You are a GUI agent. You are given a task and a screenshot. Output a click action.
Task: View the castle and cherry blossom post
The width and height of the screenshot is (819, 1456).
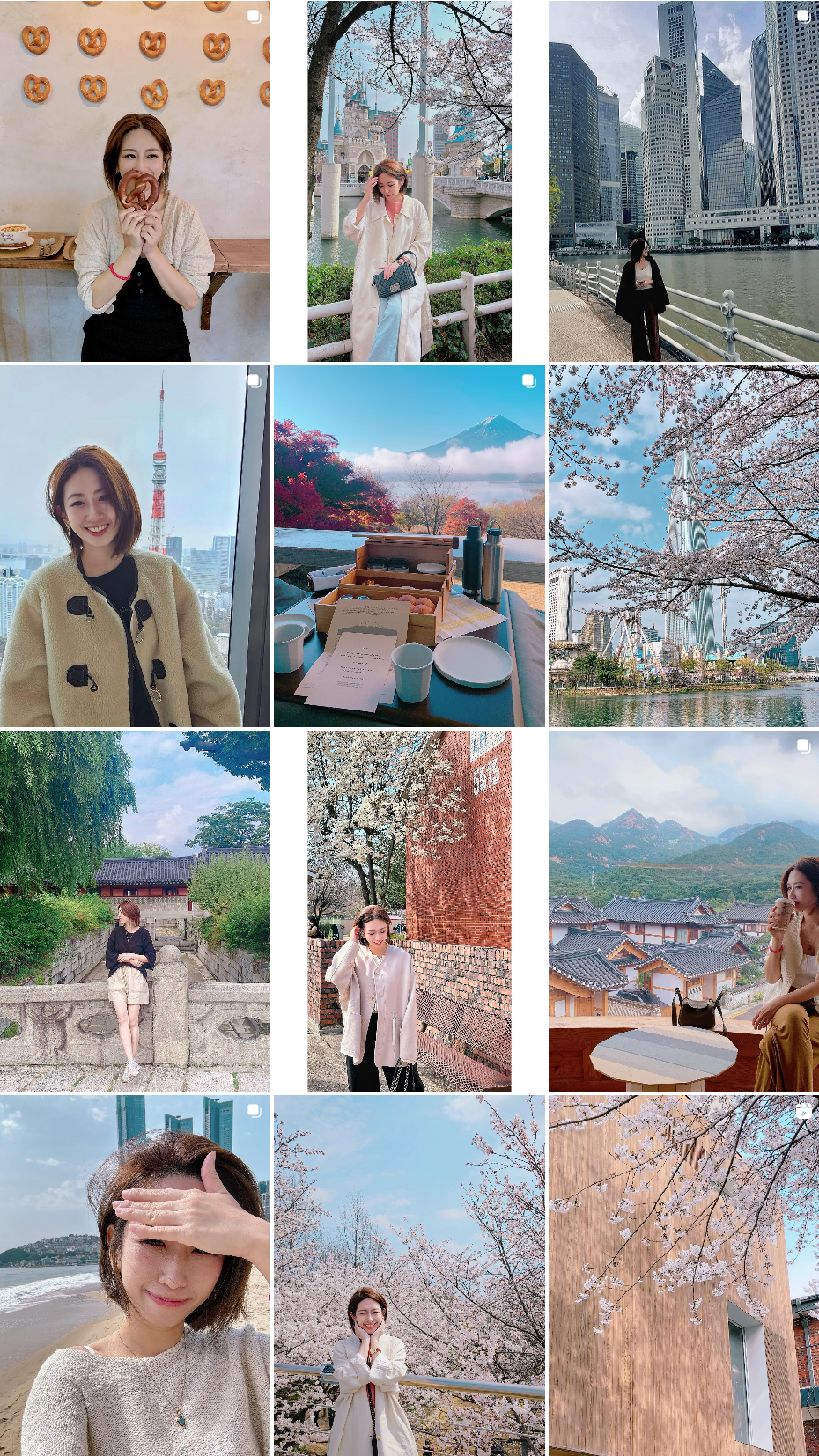(409, 180)
